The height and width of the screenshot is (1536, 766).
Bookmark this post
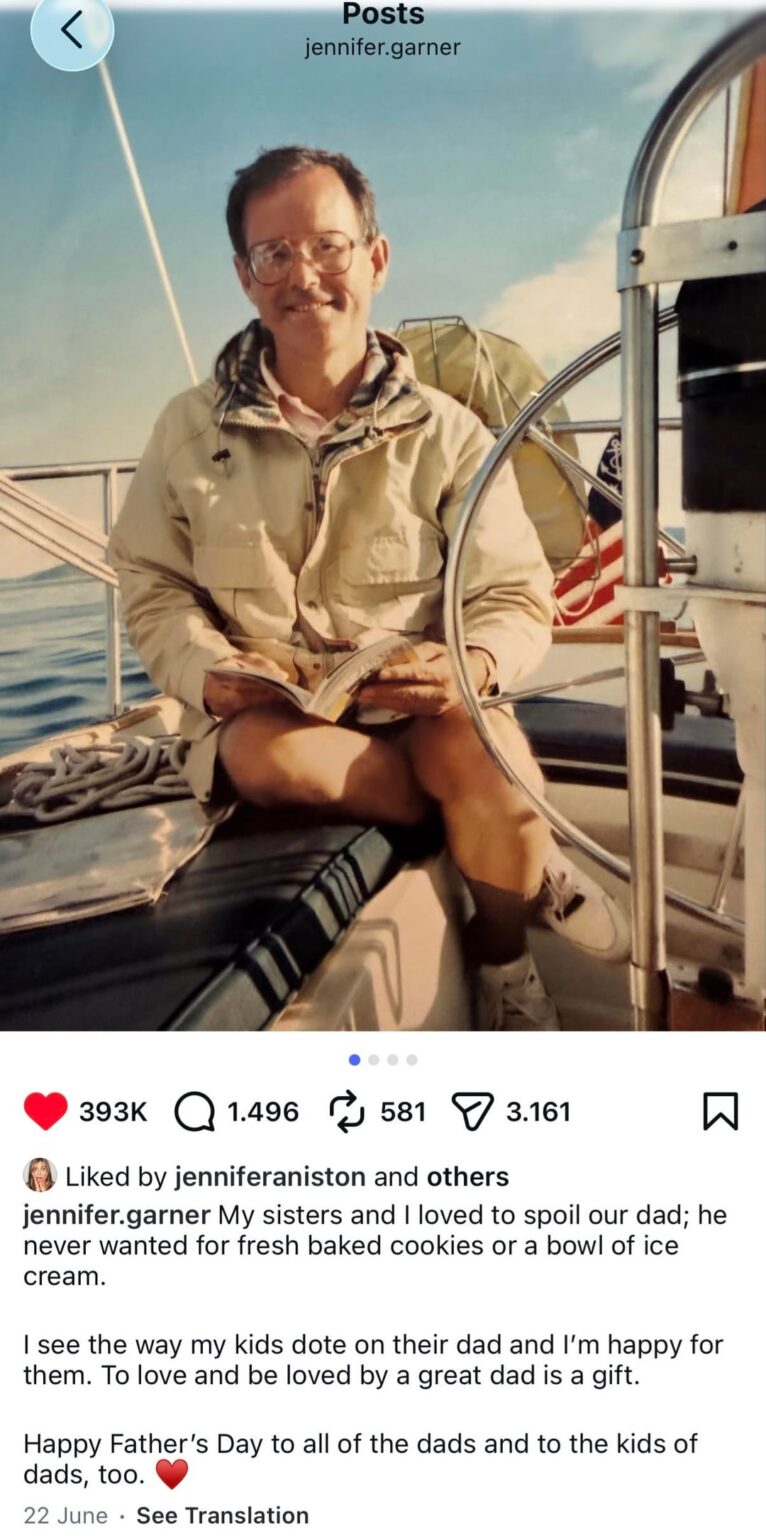coord(720,1111)
